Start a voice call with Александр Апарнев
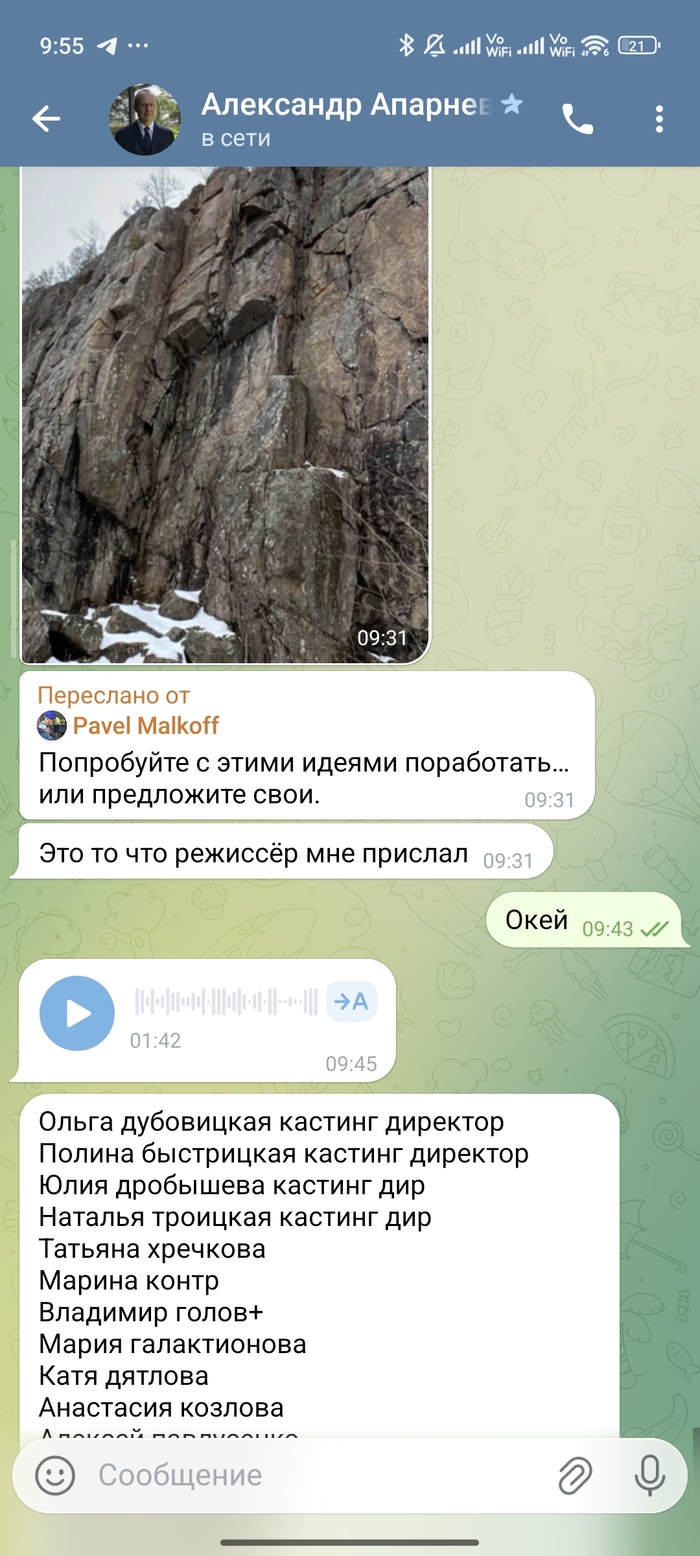700x1556 pixels. coord(577,119)
